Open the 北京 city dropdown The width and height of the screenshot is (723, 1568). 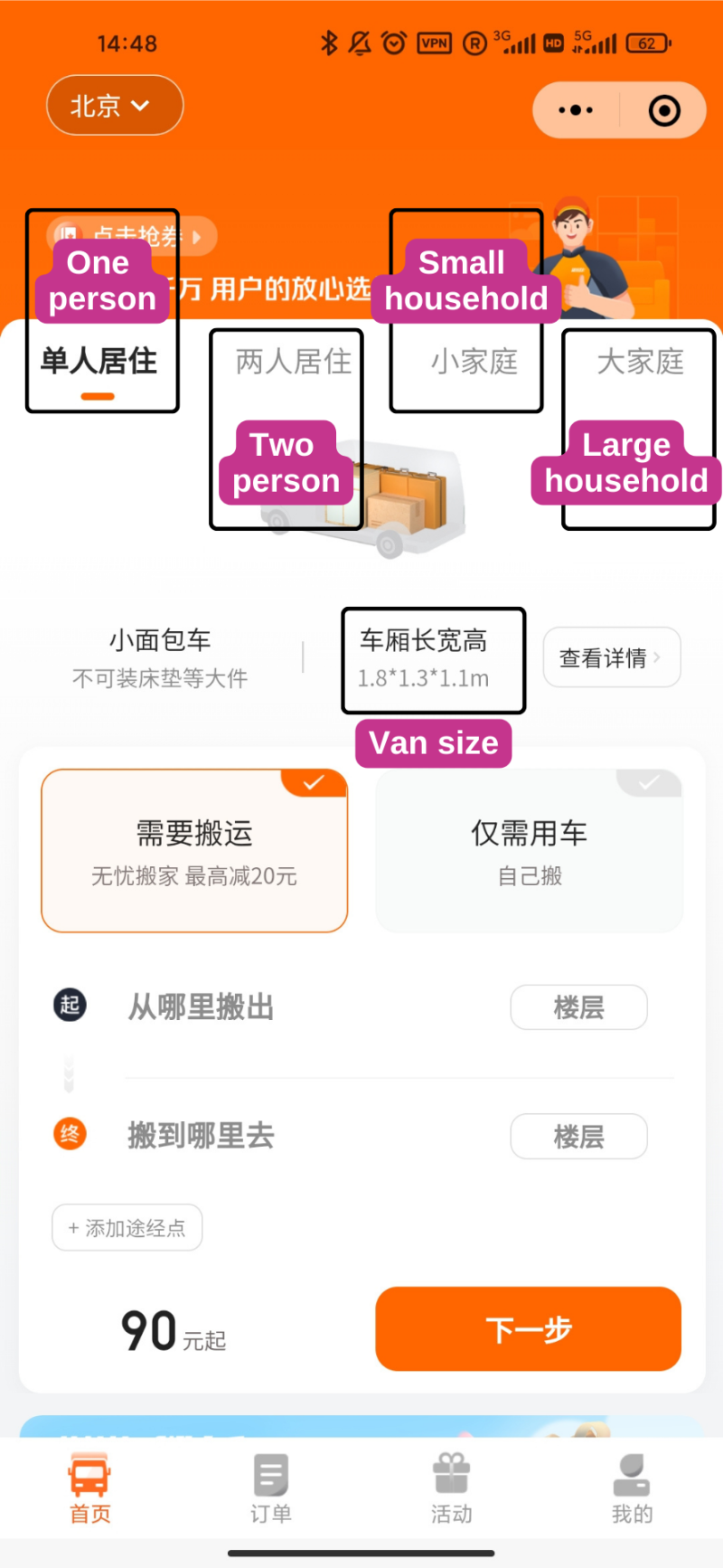point(114,106)
